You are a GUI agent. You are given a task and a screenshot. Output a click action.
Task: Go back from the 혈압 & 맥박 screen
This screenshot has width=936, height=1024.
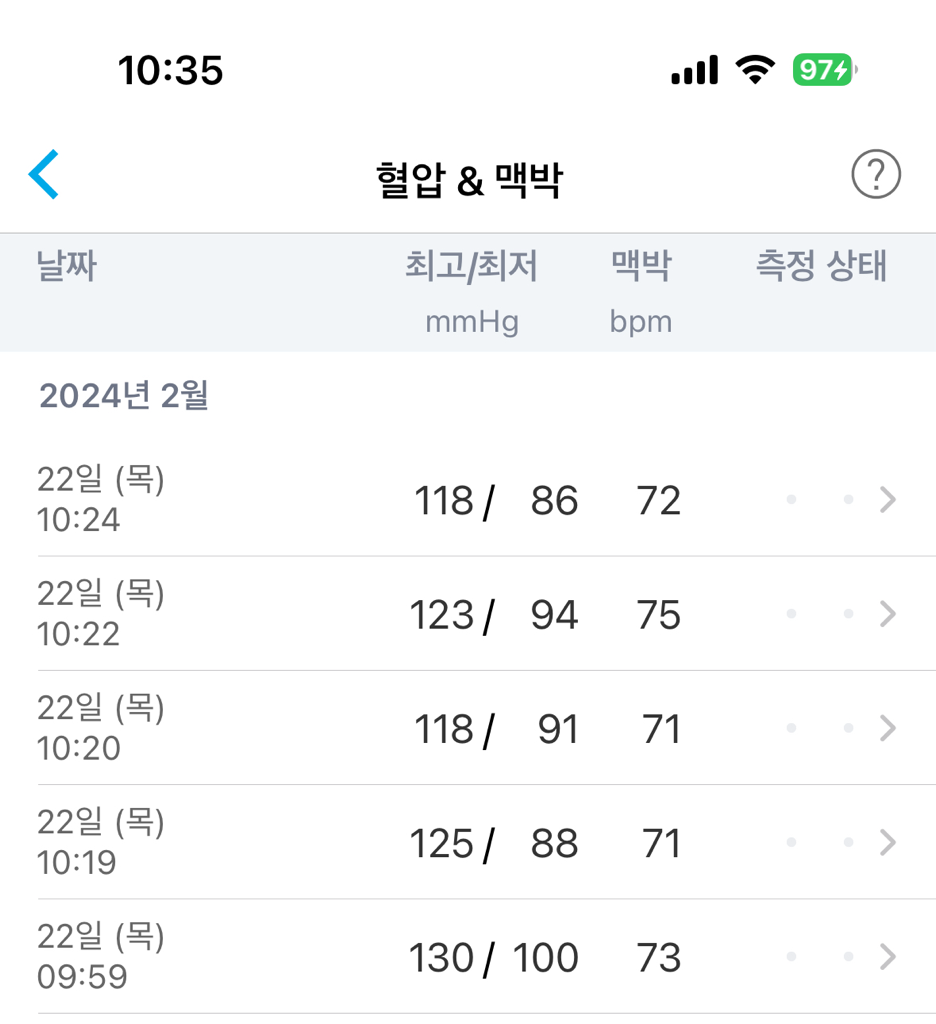pos(45,175)
